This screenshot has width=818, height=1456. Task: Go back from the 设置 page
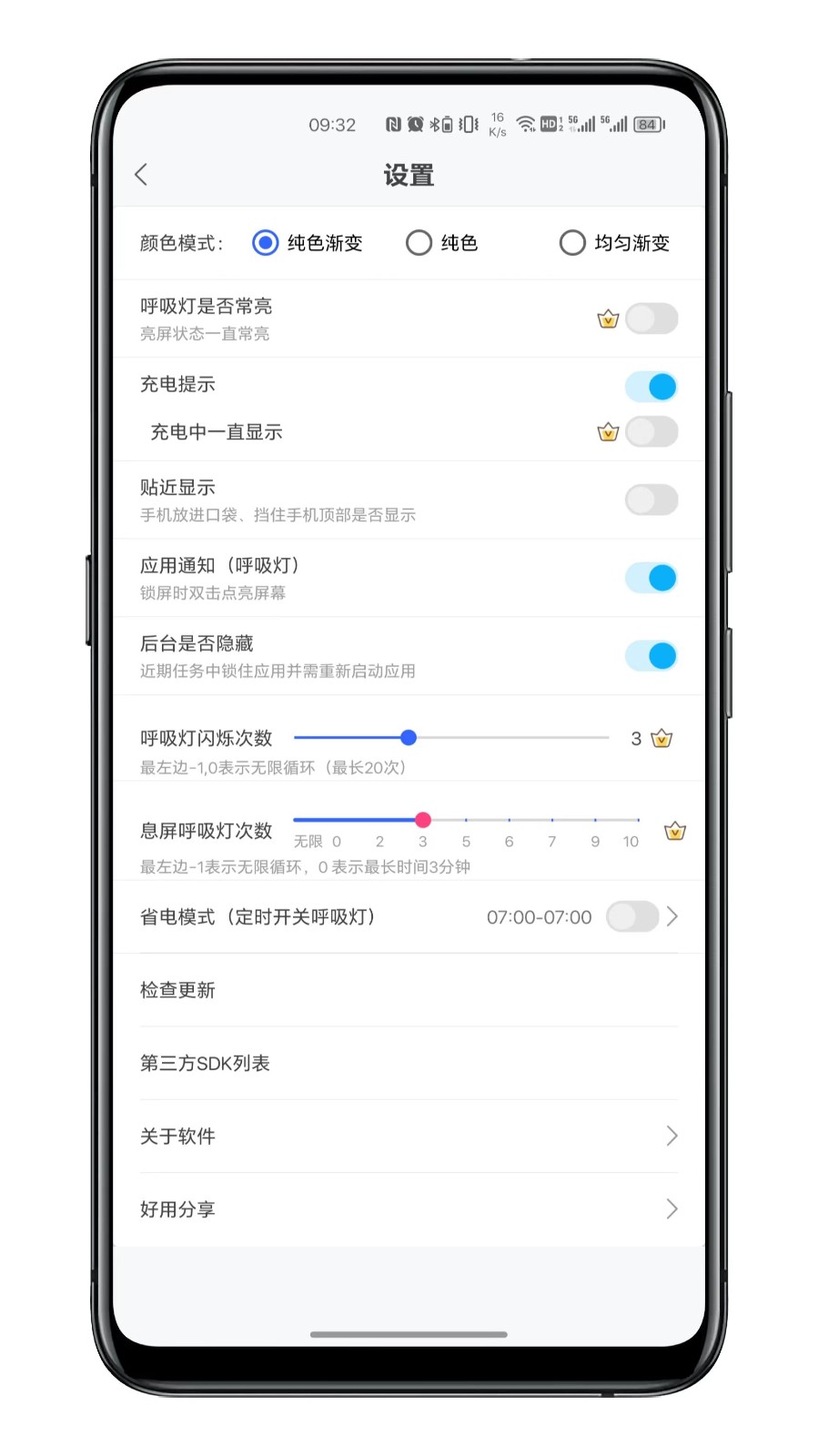[141, 175]
